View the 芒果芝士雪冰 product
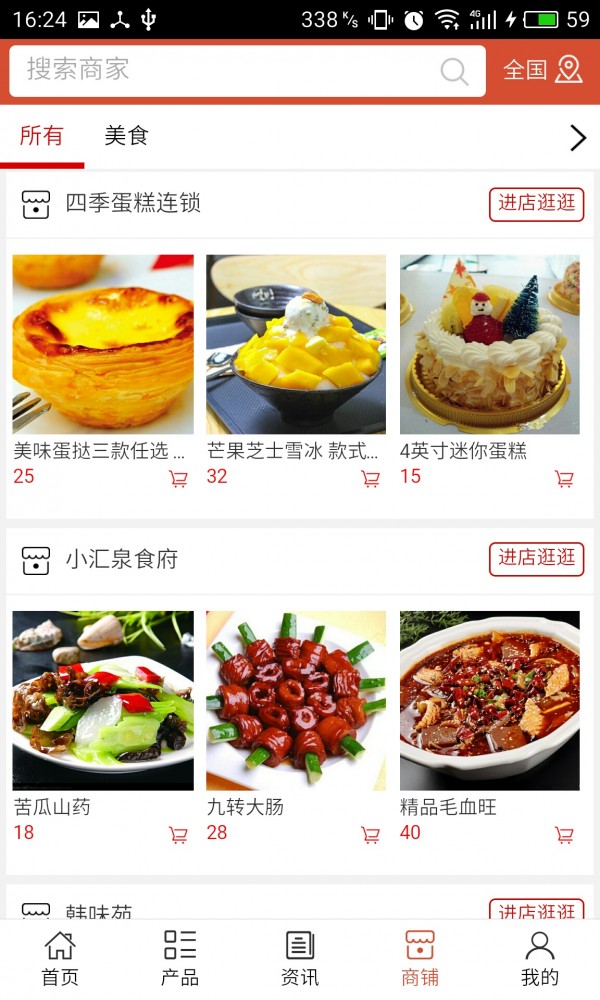This screenshot has height=1000, width=600. [296, 345]
